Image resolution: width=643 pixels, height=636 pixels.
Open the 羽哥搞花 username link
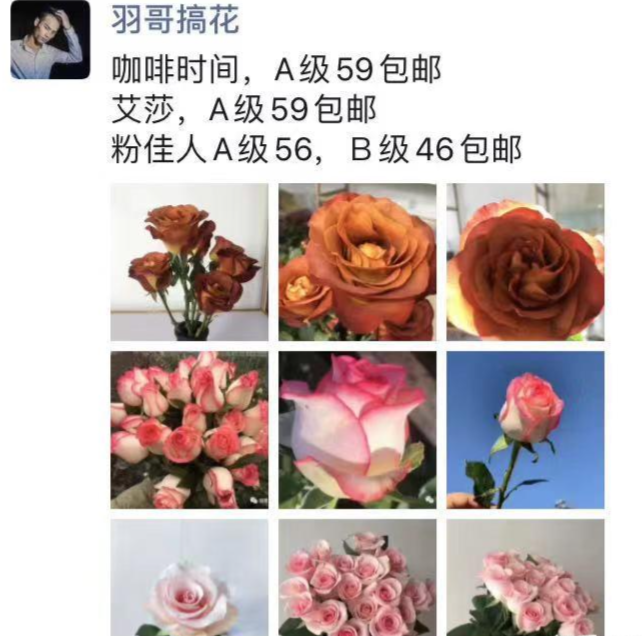[x=176, y=22]
